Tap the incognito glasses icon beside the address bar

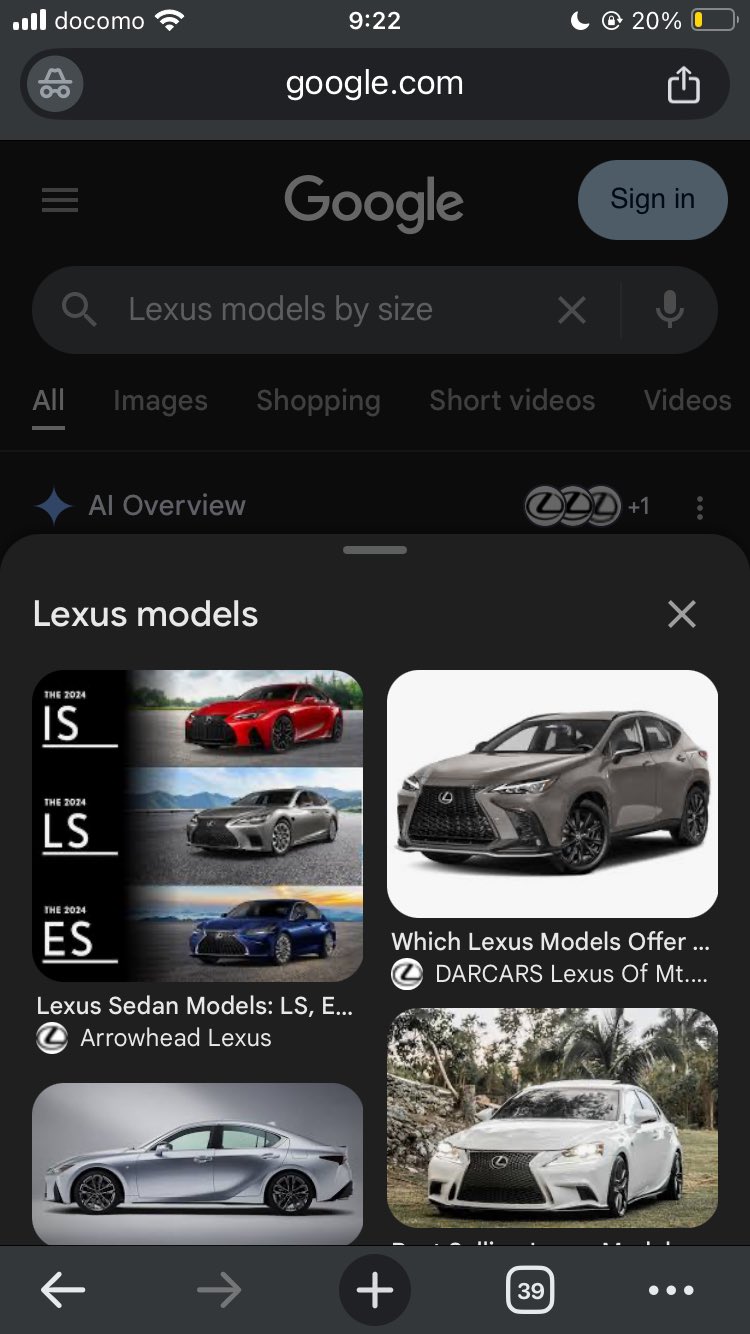click(53, 84)
